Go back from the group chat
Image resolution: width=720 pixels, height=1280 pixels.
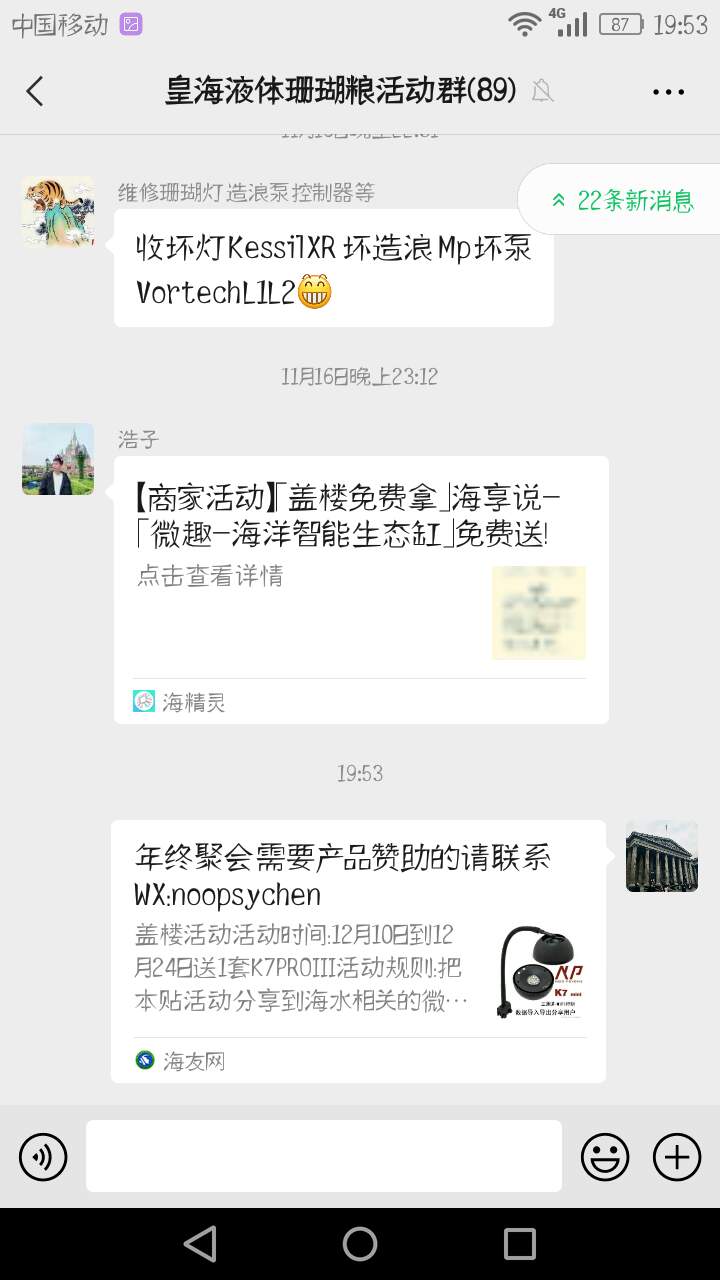pyautogui.click(x=35, y=92)
